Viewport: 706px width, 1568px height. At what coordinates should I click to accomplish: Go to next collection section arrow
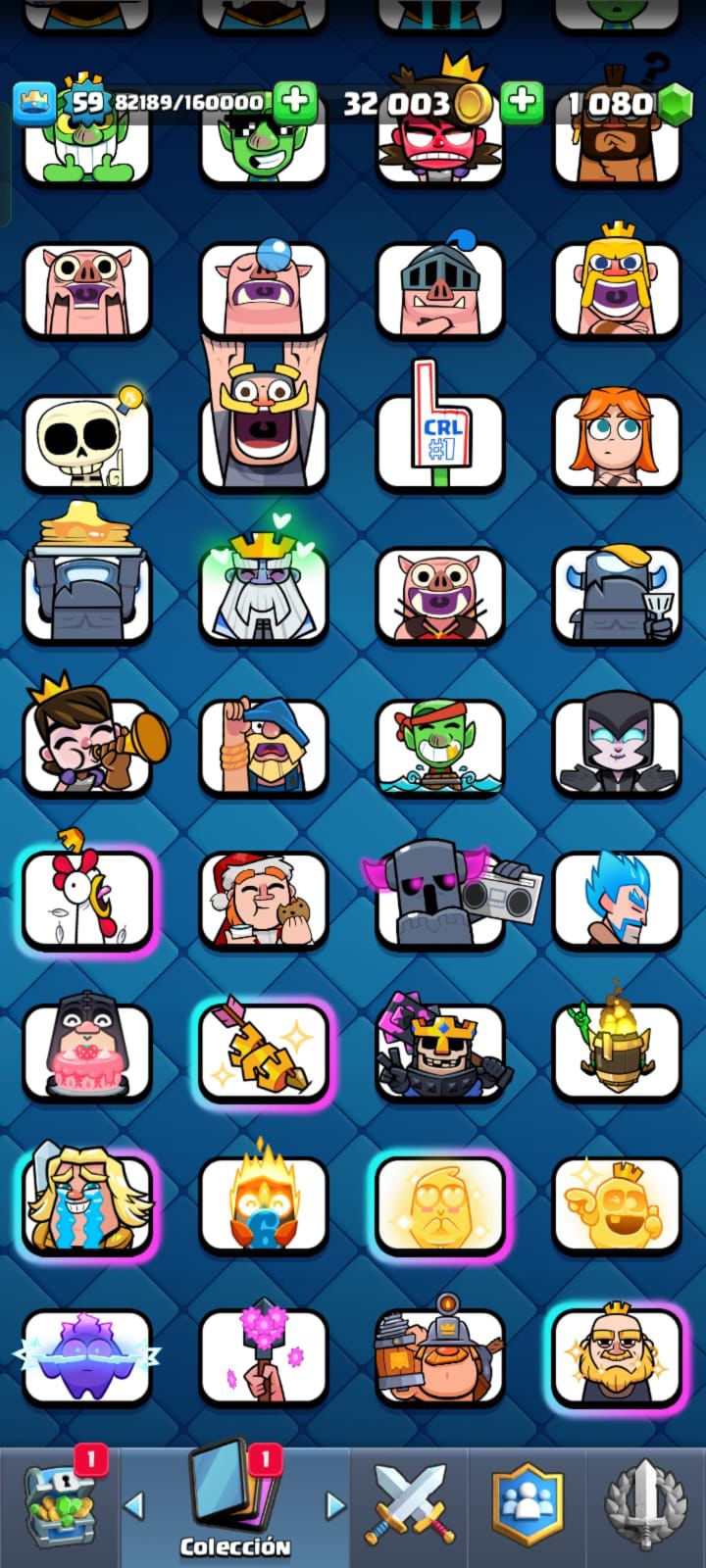point(335,1505)
